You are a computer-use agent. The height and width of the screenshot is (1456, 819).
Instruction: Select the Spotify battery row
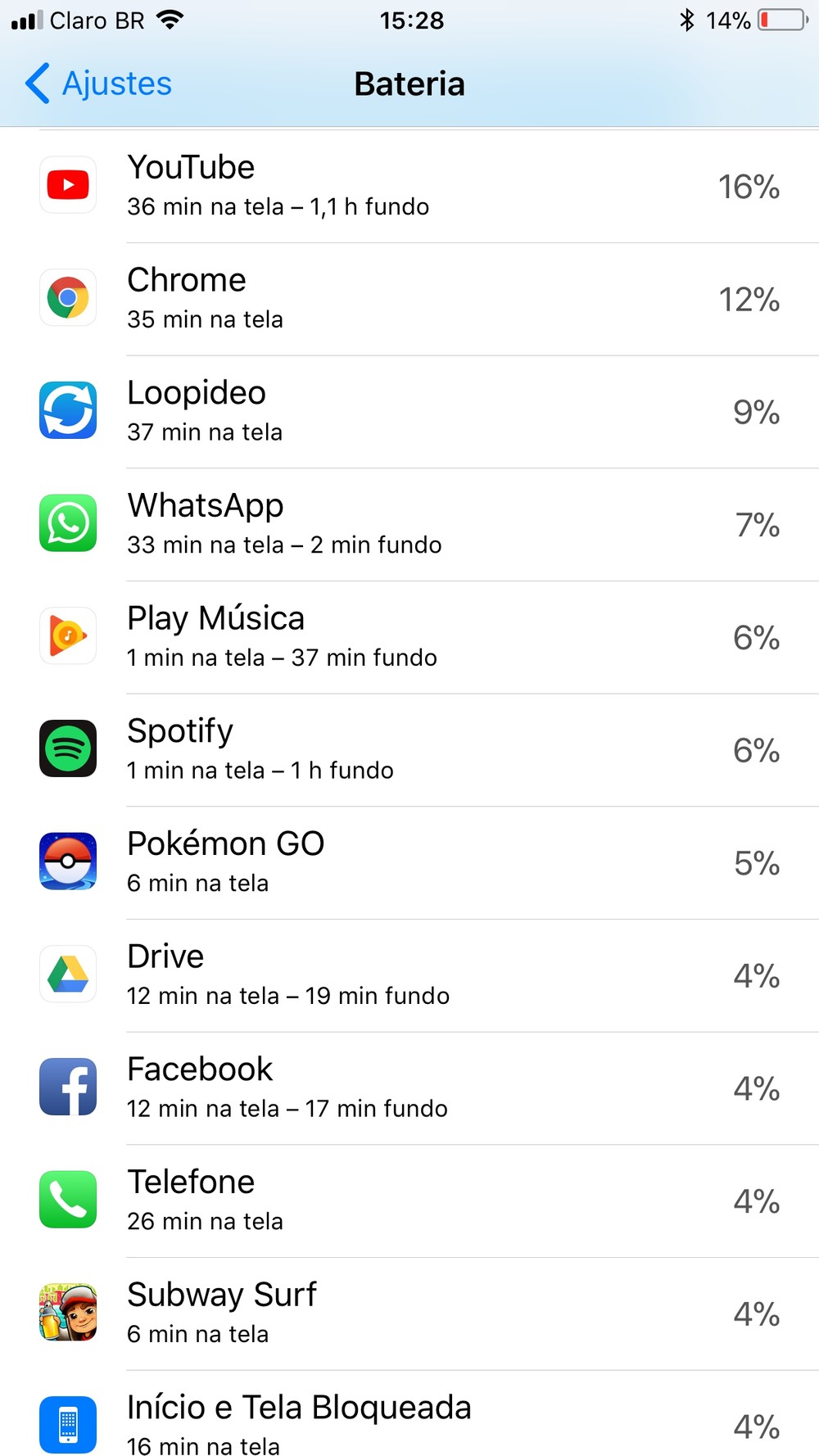(x=409, y=749)
